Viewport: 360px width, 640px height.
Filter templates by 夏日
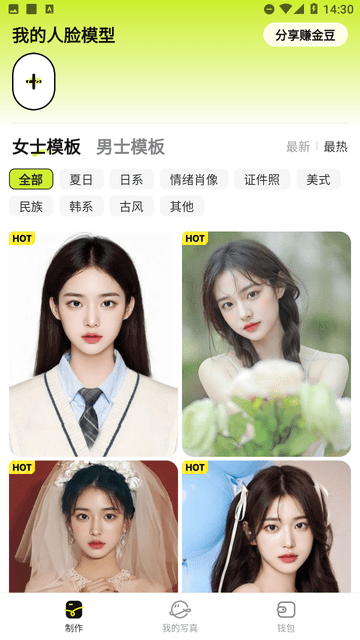point(81,179)
